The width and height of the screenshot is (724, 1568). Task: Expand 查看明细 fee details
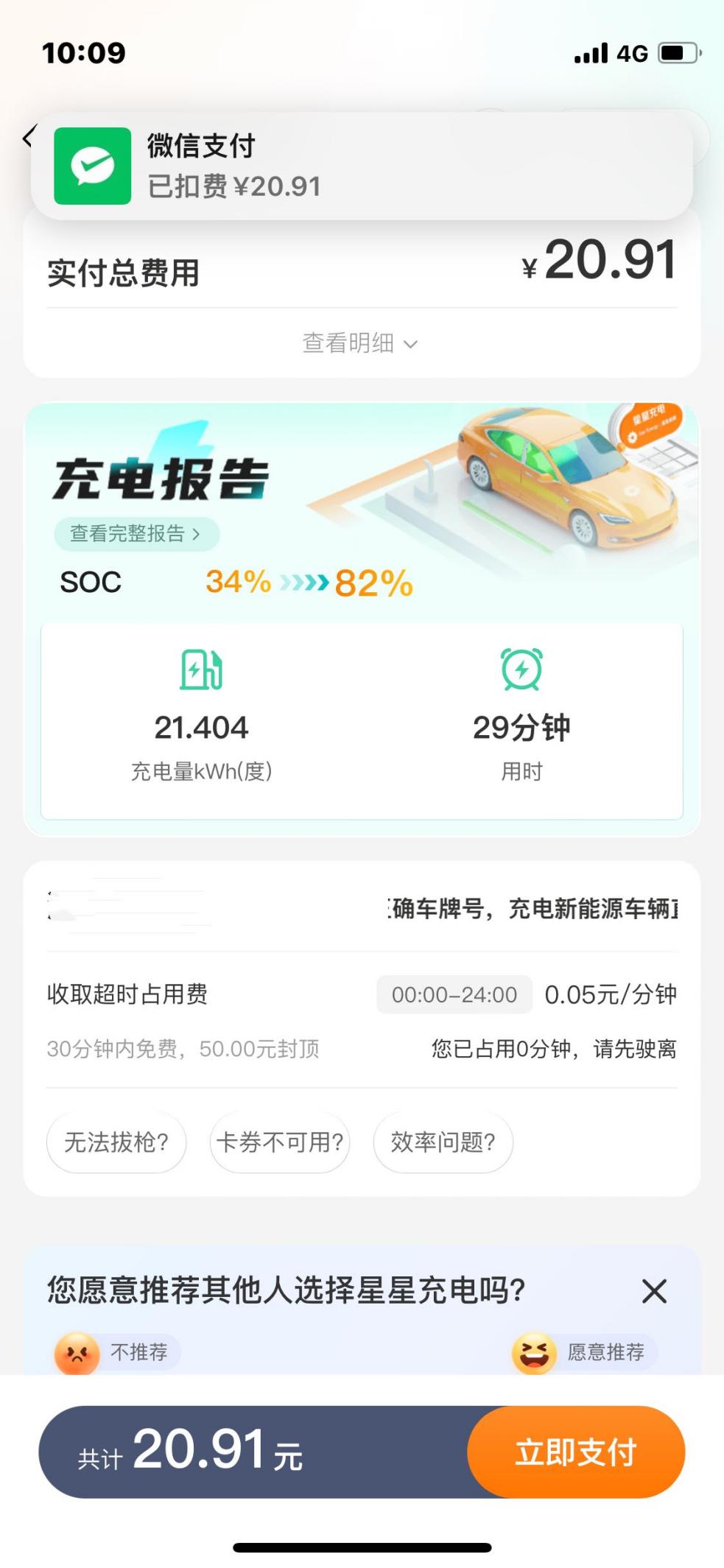click(x=360, y=343)
